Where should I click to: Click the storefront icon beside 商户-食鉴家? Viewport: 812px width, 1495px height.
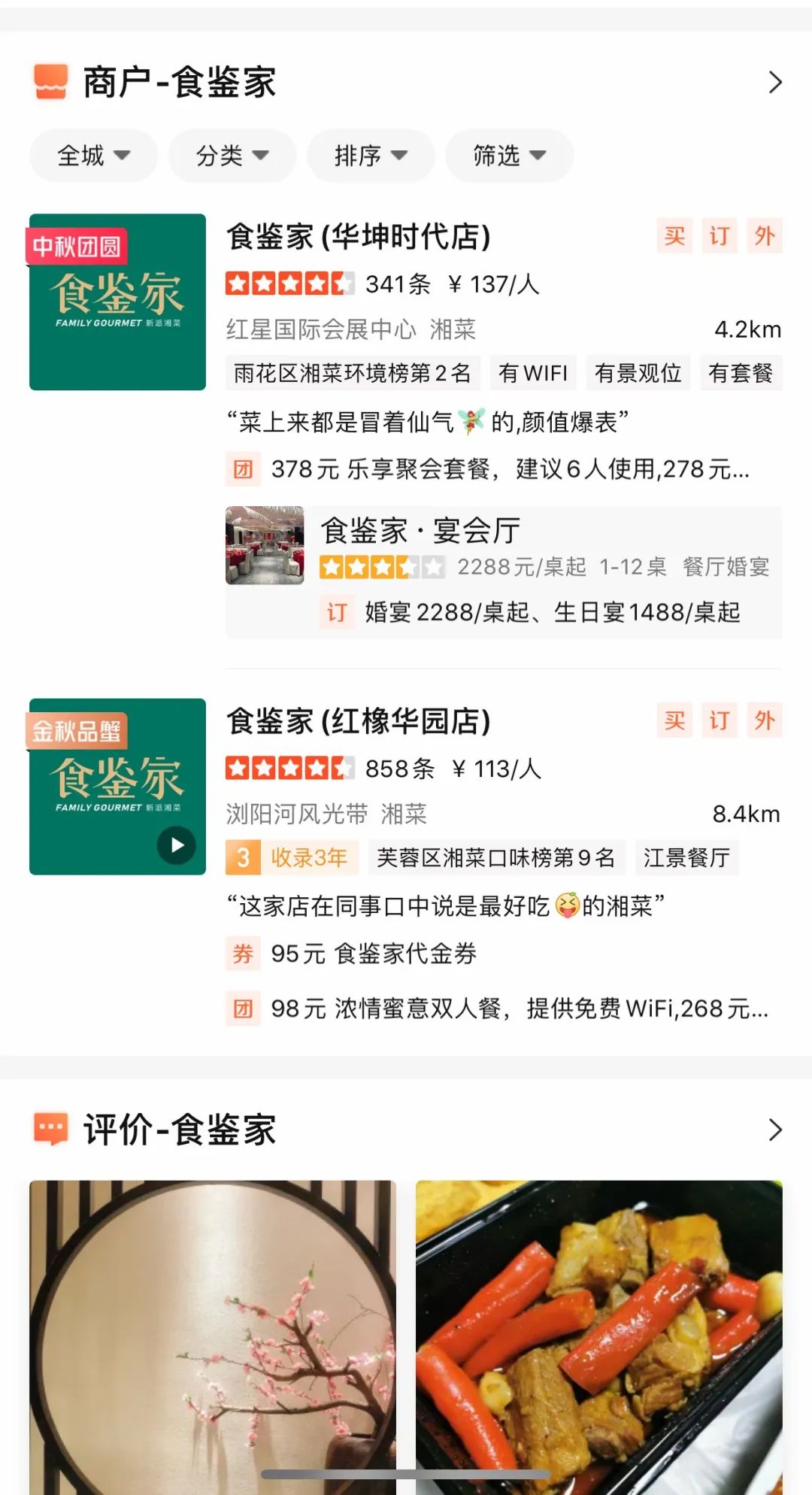pos(50,81)
